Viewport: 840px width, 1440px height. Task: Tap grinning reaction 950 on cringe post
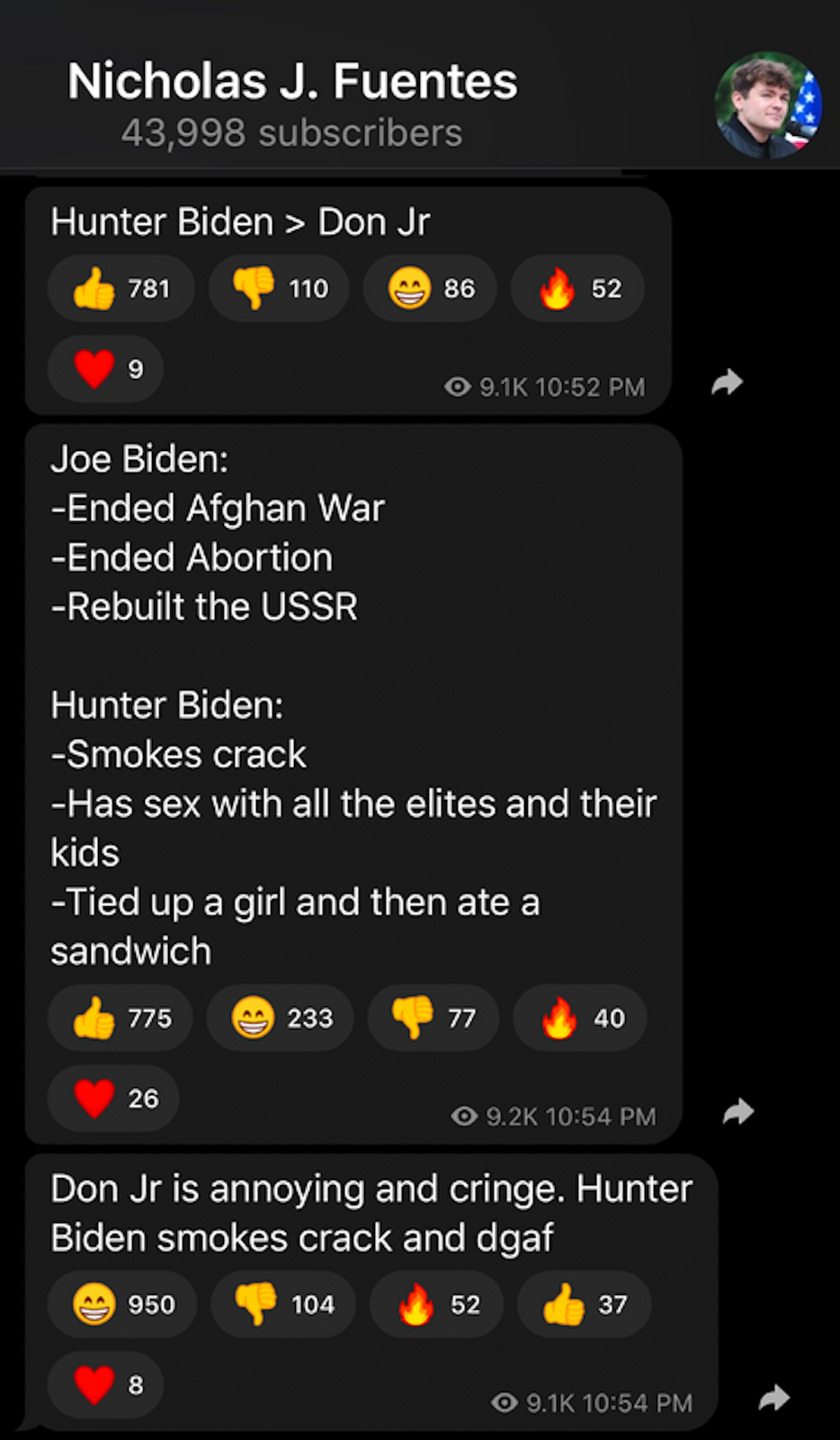[x=122, y=1304]
